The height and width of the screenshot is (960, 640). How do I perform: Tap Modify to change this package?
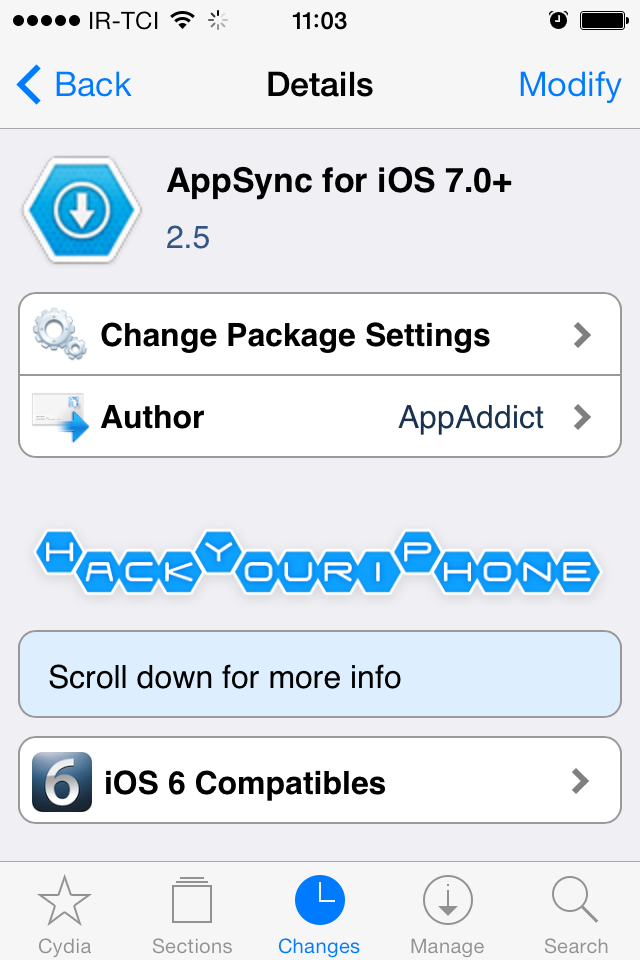point(569,85)
